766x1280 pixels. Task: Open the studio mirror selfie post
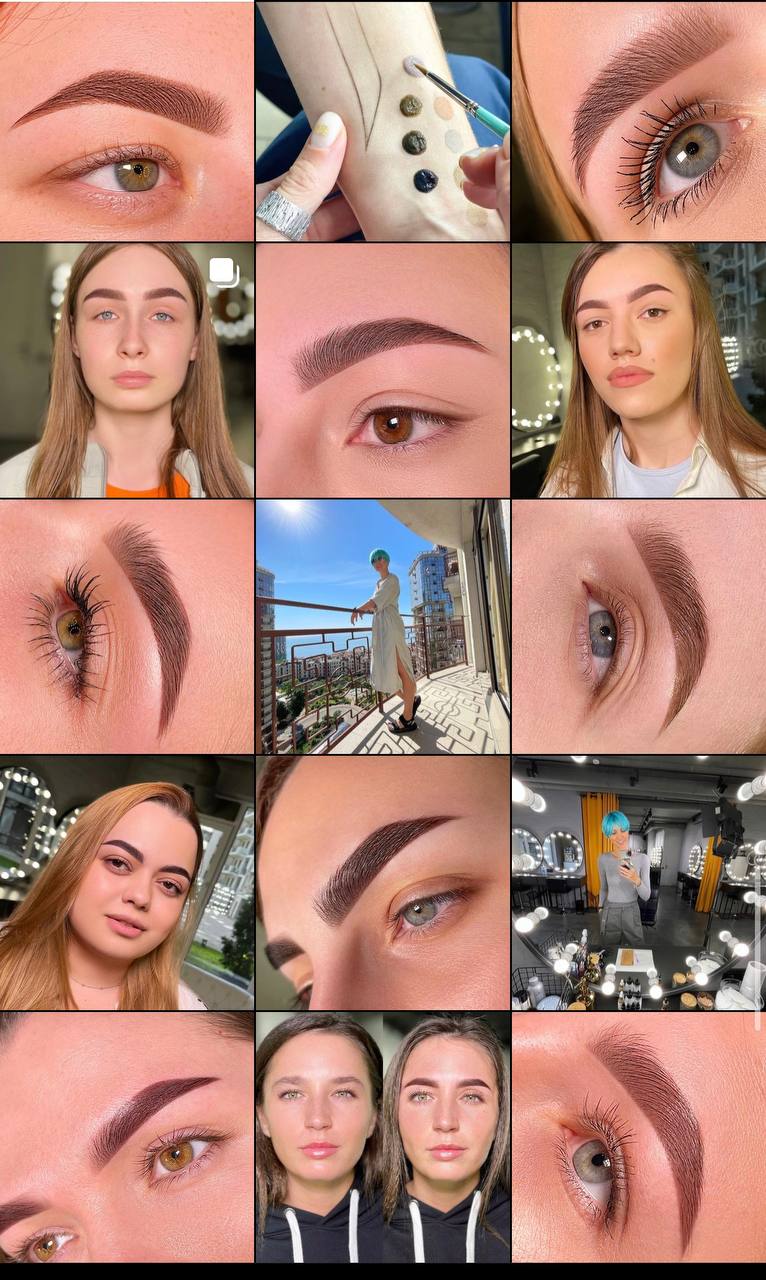(x=639, y=882)
